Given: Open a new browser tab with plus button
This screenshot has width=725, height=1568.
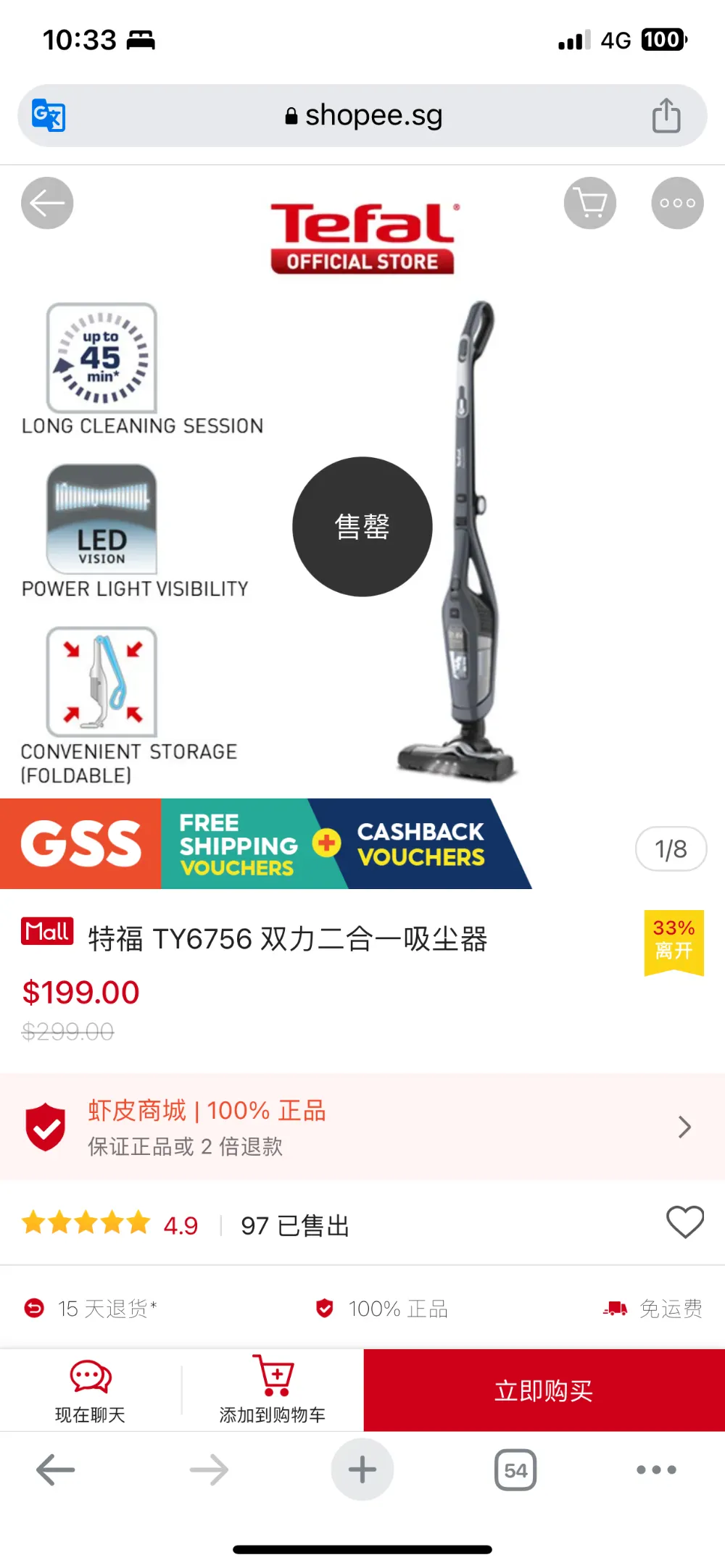Looking at the screenshot, I should 362,1469.
